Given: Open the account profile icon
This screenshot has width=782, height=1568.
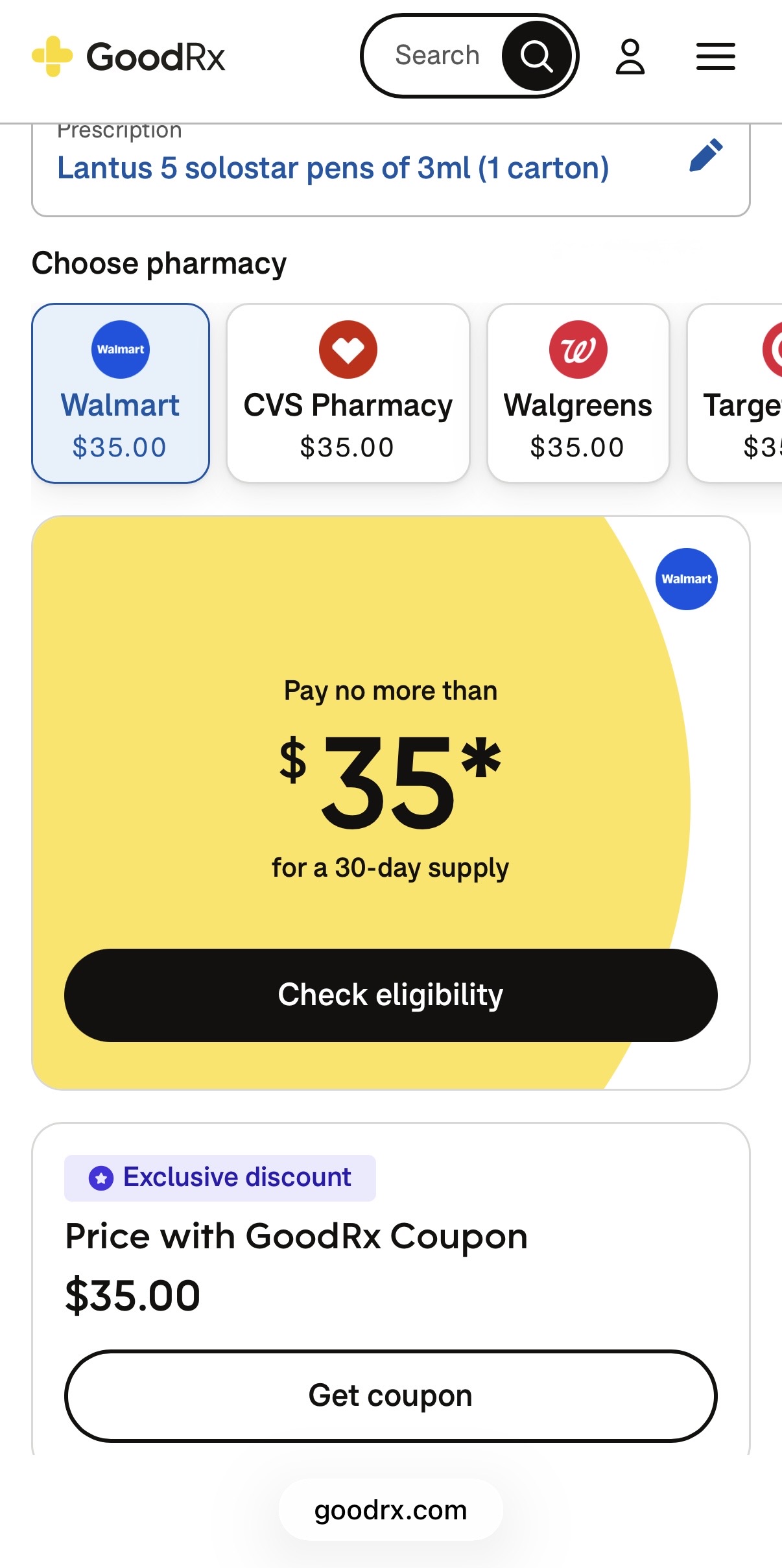Looking at the screenshot, I should pyautogui.click(x=630, y=56).
